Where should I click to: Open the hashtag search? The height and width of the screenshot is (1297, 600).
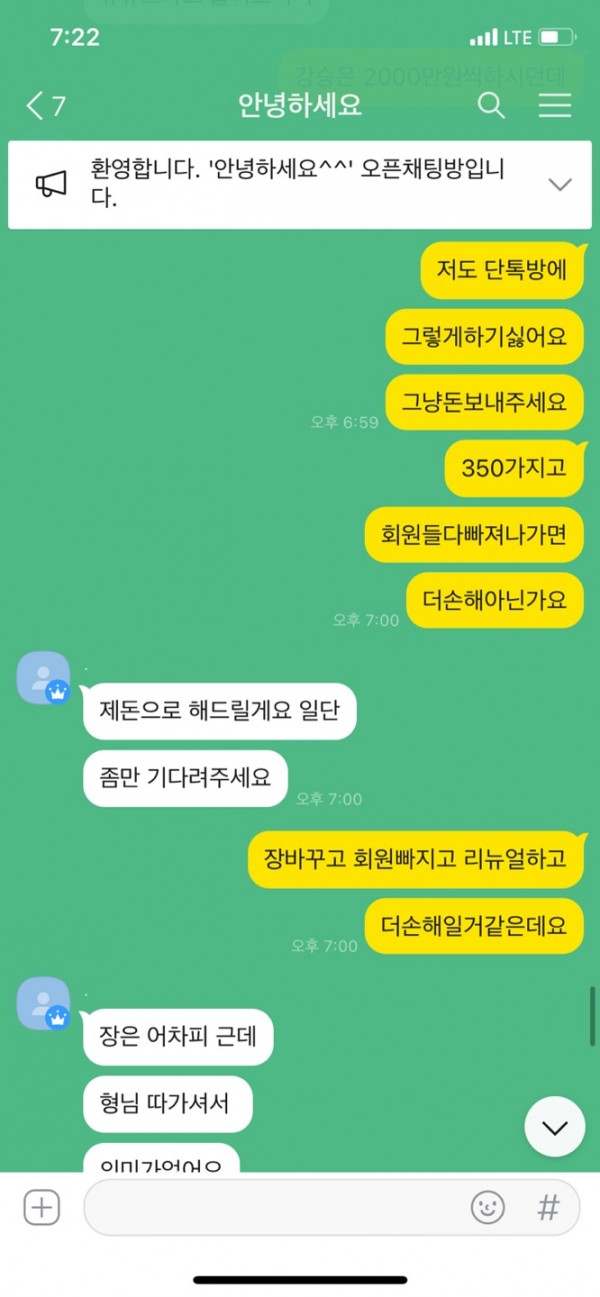pyautogui.click(x=548, y=1208)
